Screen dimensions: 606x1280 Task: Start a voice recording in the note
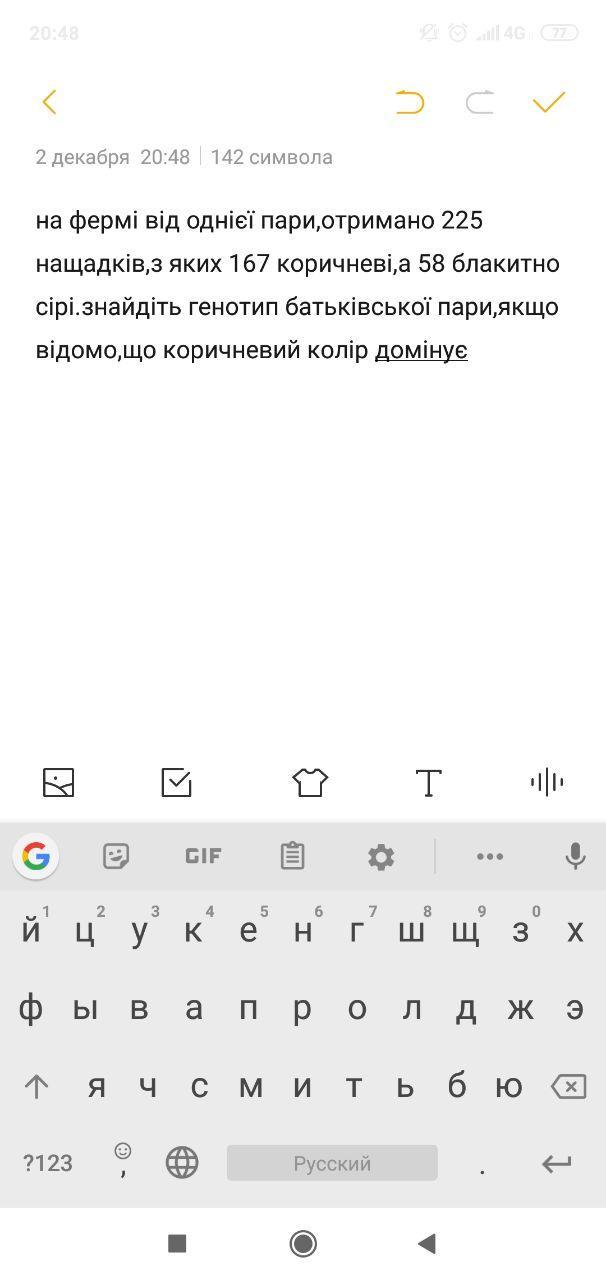point(547,782)
